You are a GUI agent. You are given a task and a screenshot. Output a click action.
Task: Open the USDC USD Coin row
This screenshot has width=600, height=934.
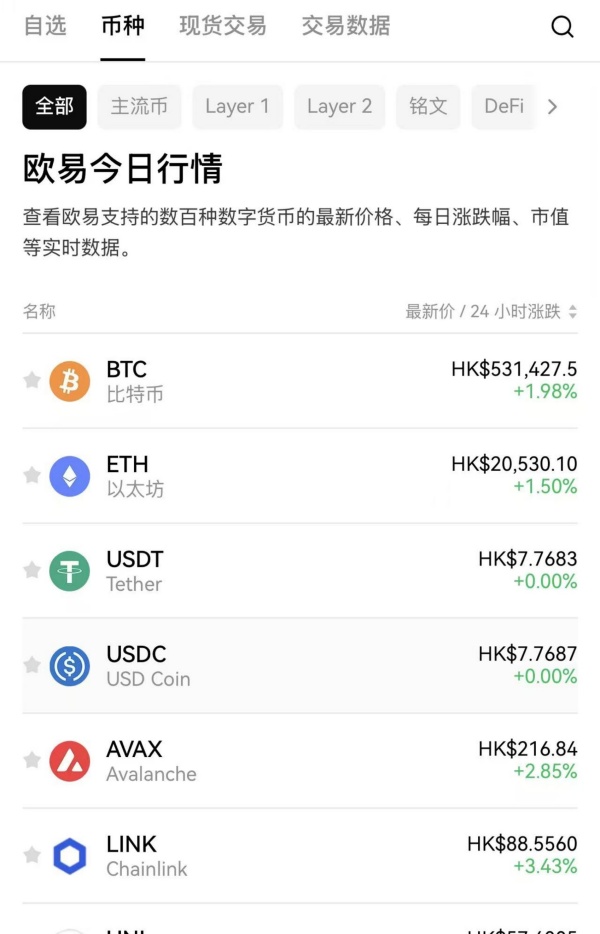click(x=300, y=666)
